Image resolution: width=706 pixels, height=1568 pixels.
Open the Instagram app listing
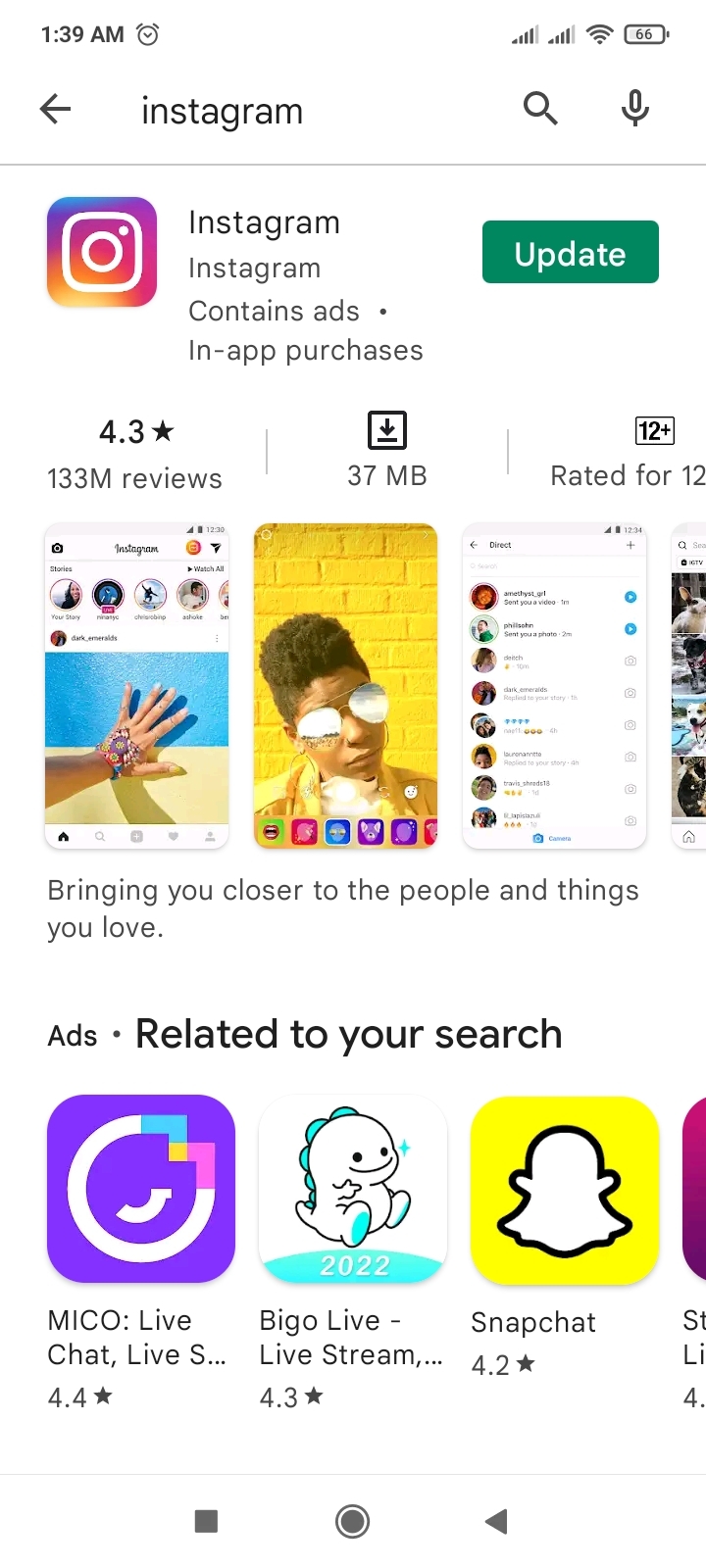tap(265, 223)
